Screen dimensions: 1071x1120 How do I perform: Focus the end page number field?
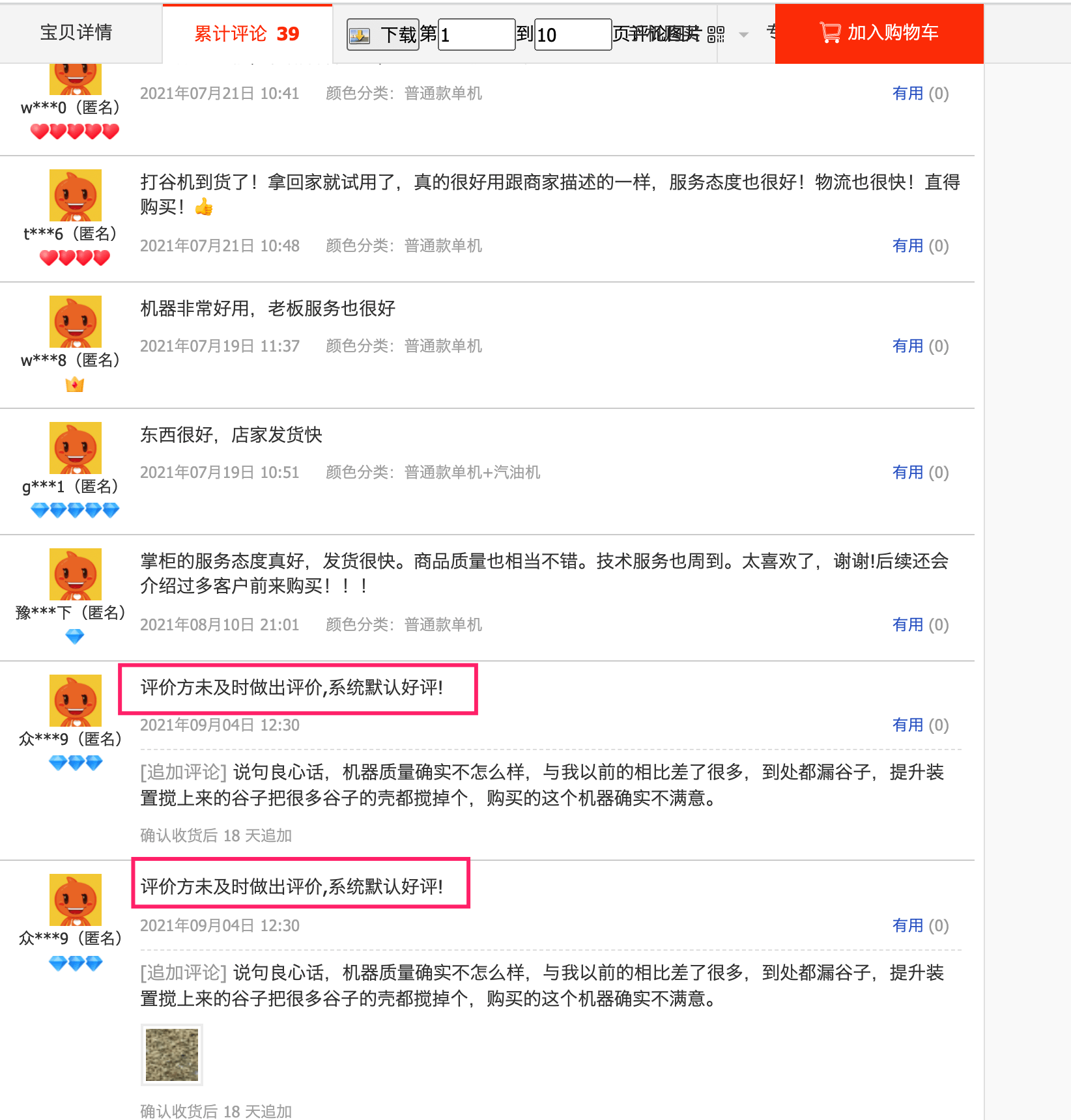click(x=573, y=35)
